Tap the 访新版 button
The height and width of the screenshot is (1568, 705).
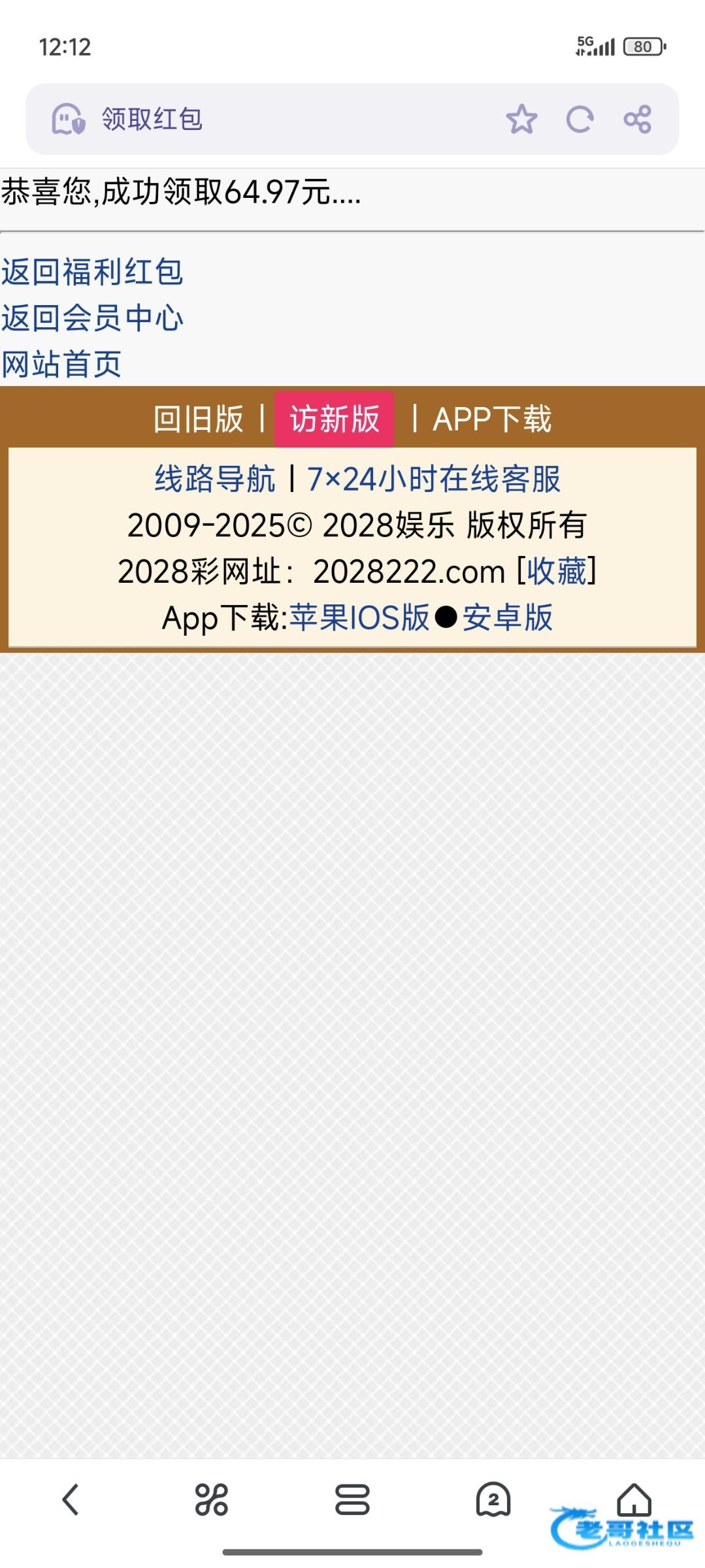334,419
